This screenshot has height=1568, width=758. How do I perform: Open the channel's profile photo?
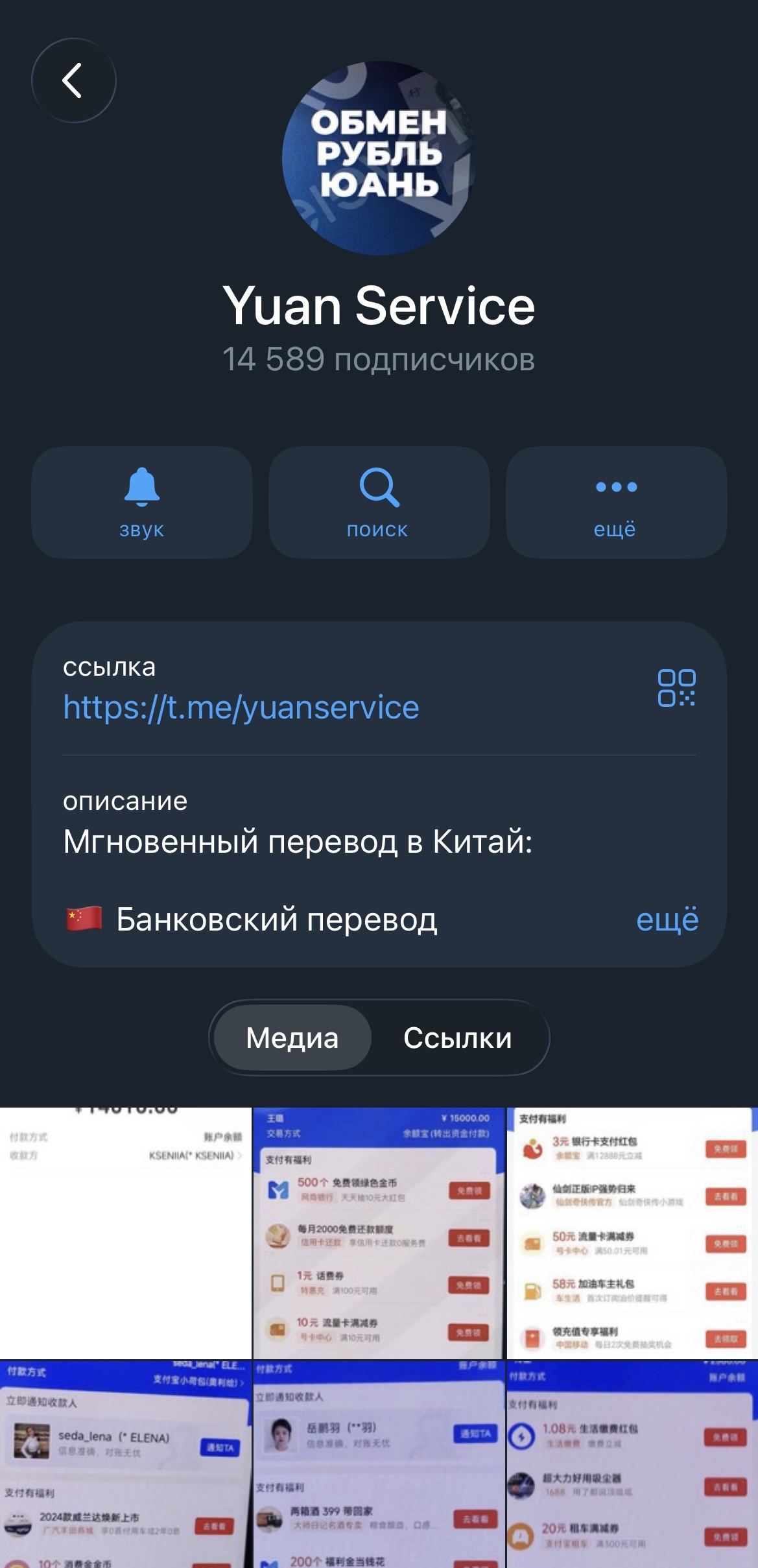click(379, 158)
